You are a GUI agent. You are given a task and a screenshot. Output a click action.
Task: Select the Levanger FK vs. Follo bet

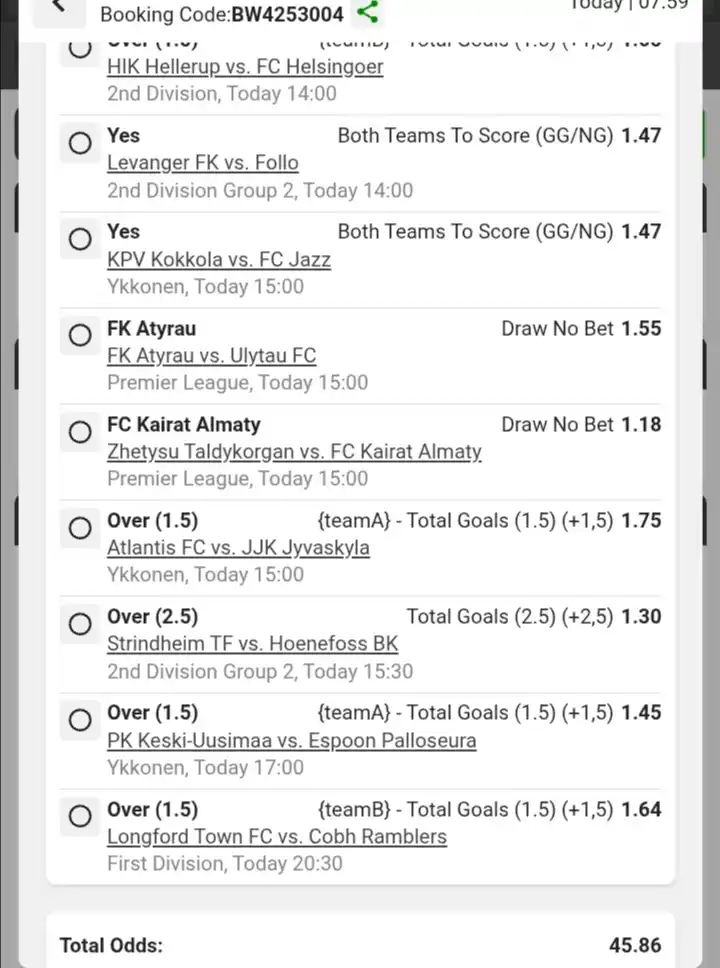pyautogui.click(x=80, y=143)
